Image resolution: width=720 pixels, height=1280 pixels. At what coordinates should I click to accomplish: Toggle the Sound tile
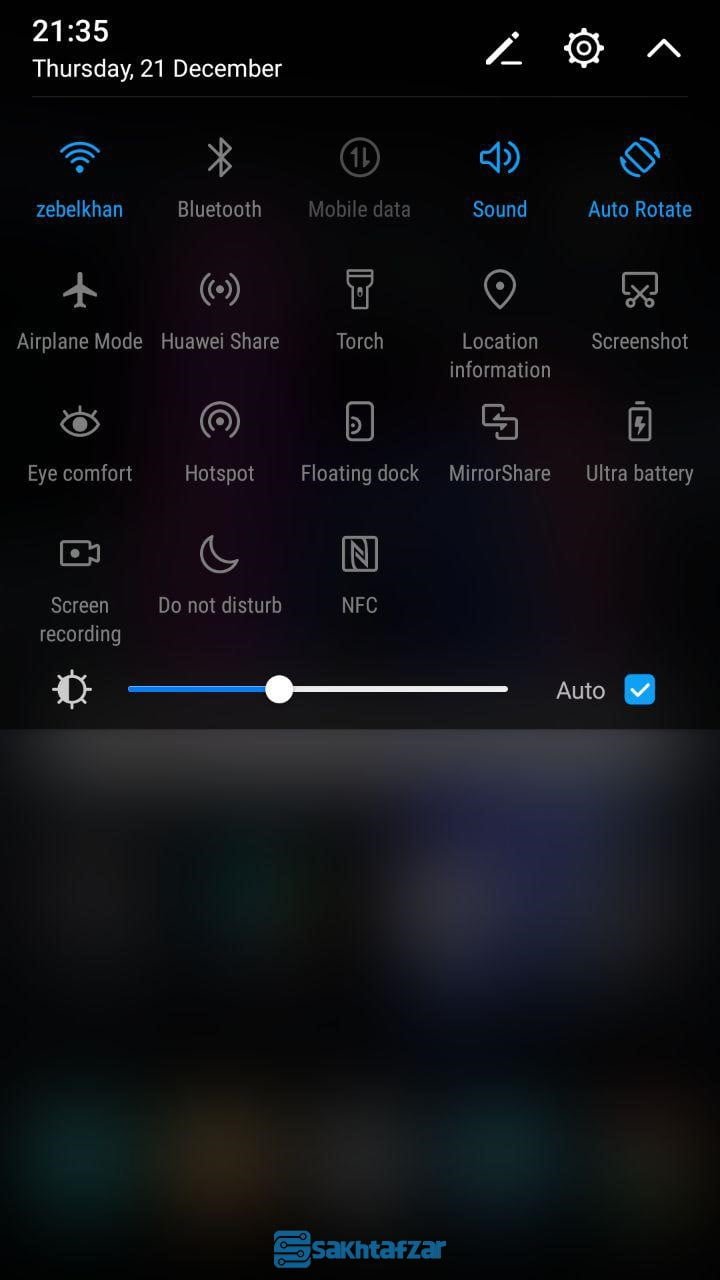point(499,158)
